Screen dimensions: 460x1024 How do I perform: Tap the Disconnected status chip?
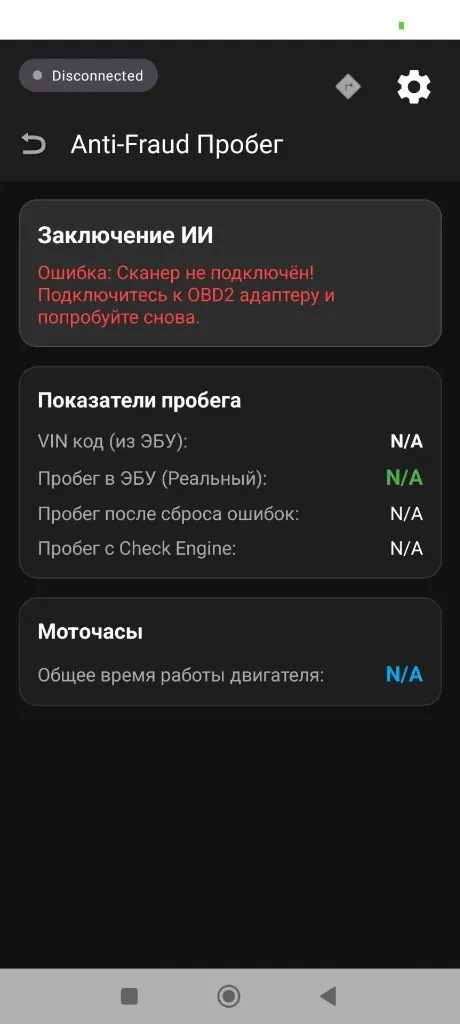pyautogui.click(x=88, y=76)
